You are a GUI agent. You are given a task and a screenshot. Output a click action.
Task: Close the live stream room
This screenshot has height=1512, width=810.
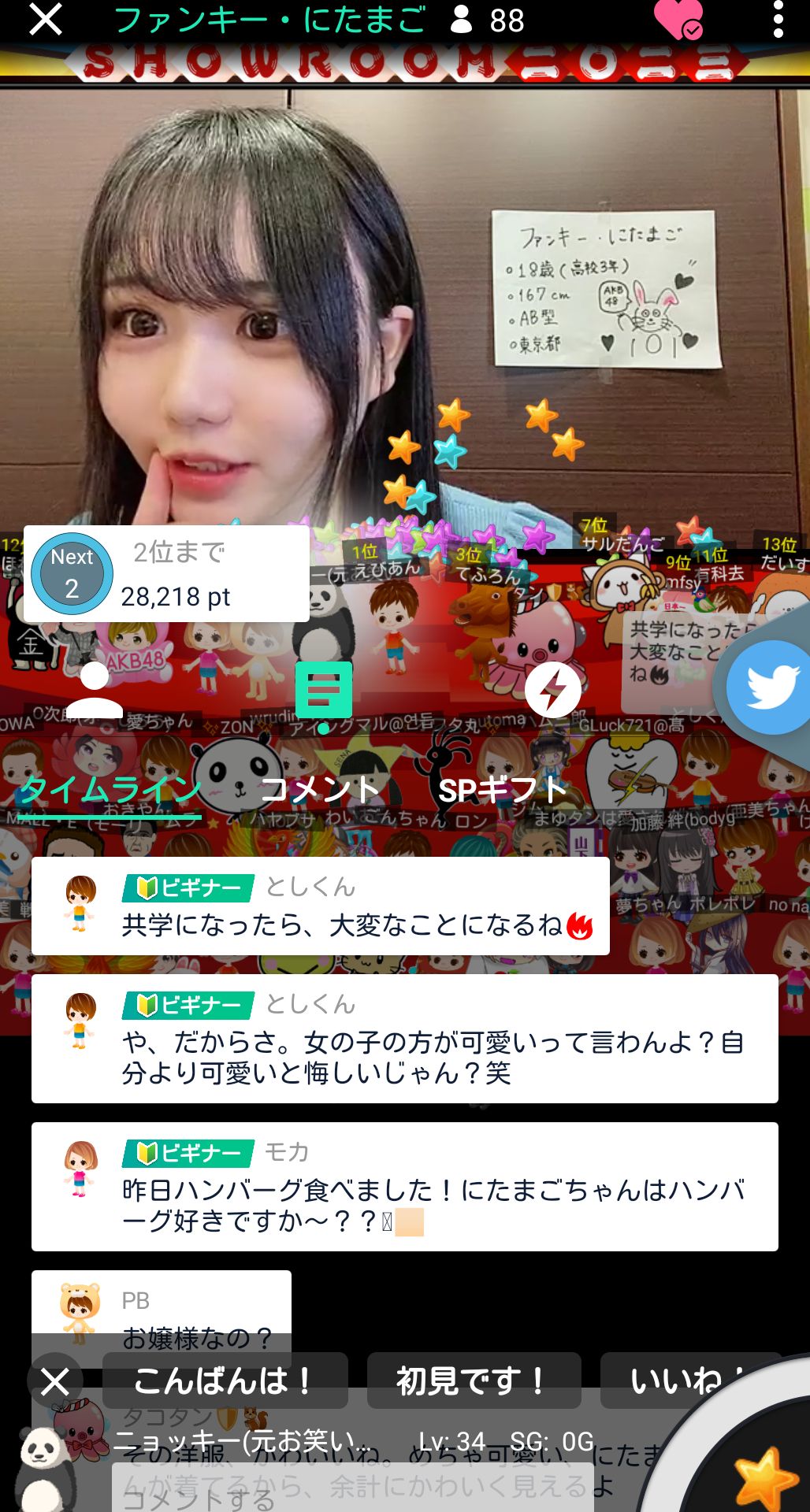tap(45, 19)
